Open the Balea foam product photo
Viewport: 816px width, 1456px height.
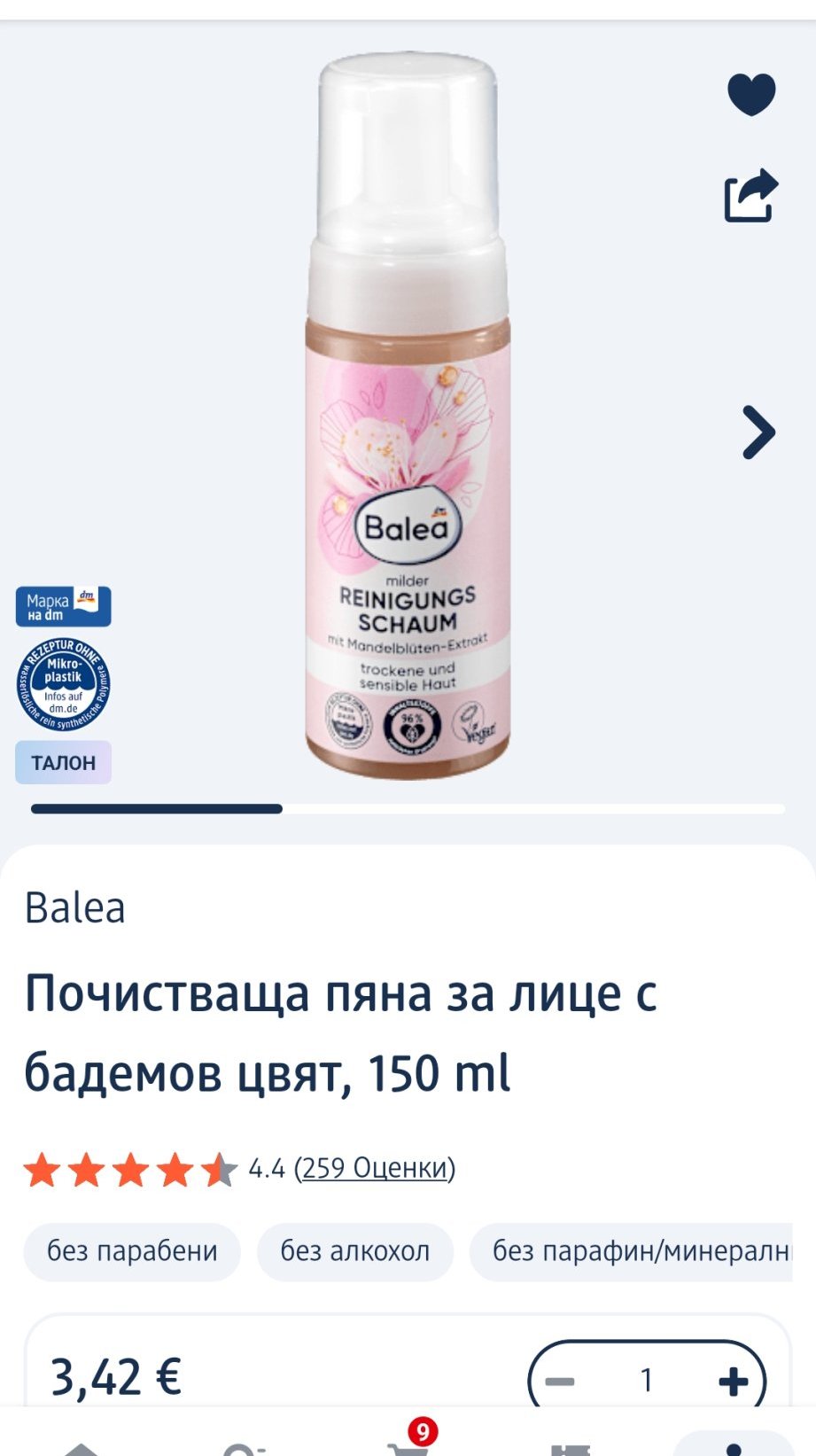[408, 417]
